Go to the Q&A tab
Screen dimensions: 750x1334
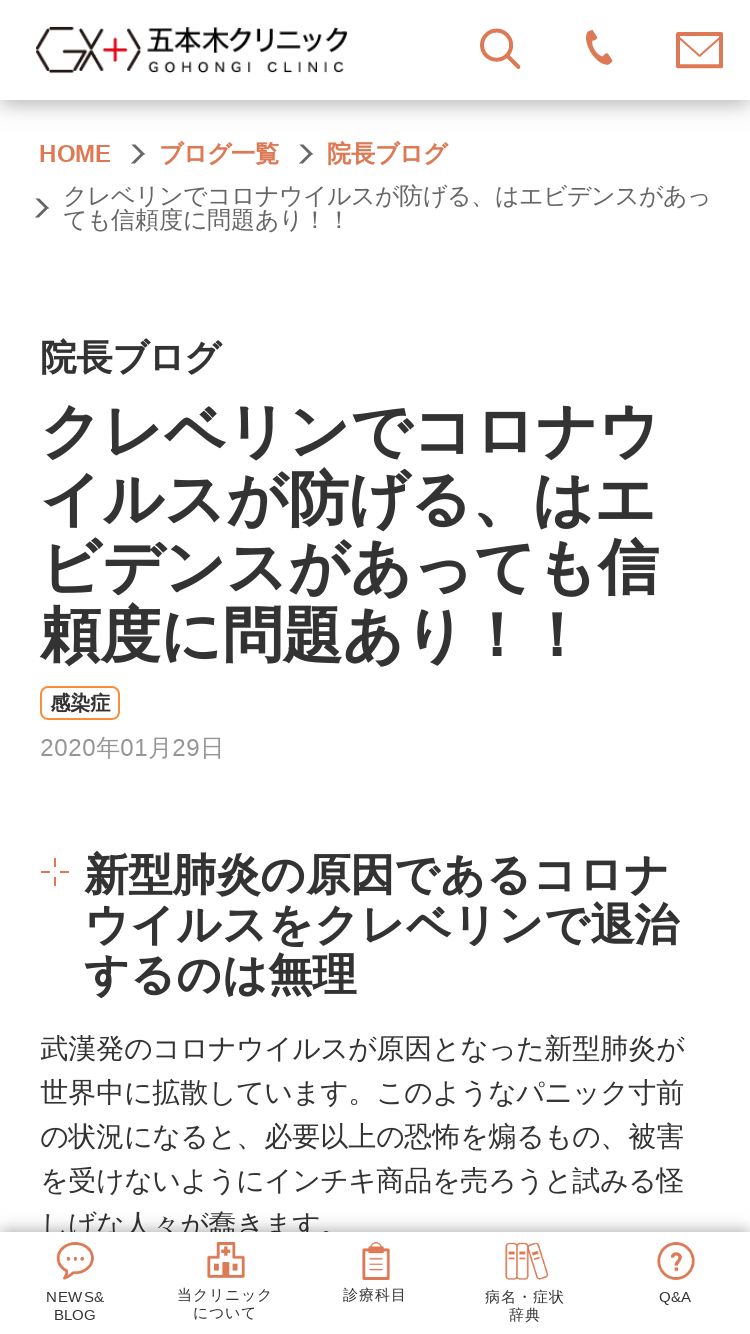(x=675, y=1274)
